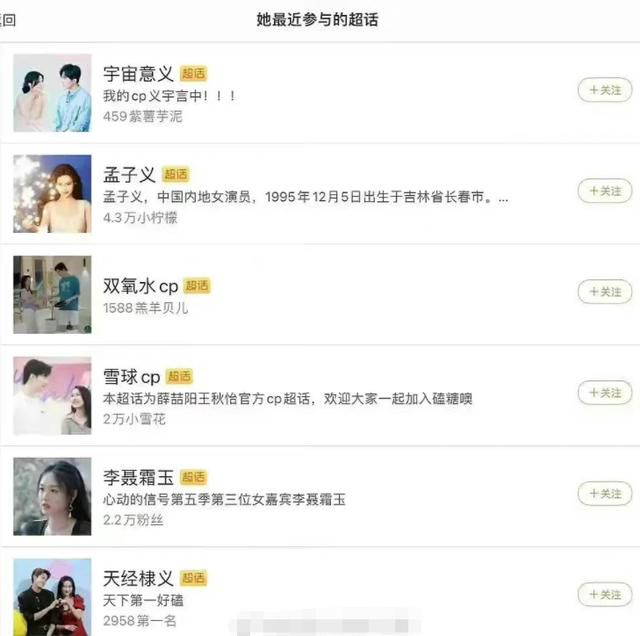Follow the 宇宙意义 super topic
This screenshot has height=636, width=640.
pos(605,90)
